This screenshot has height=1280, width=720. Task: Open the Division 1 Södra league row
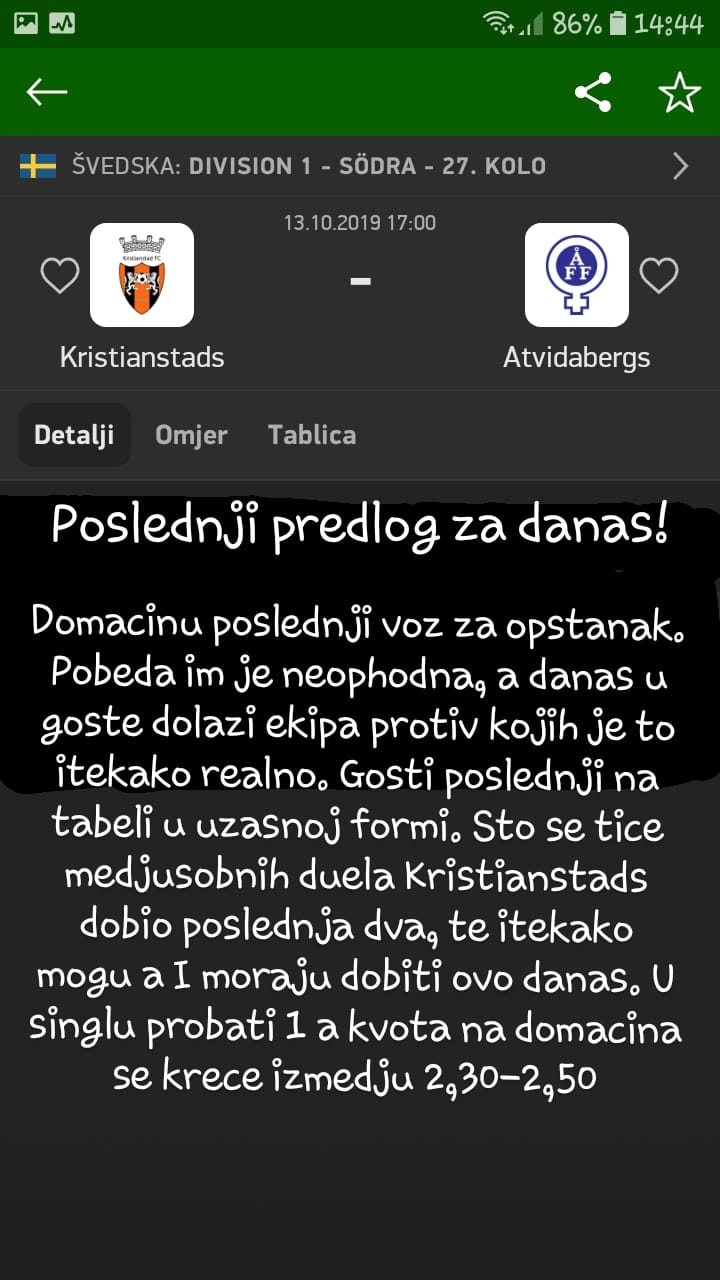click(x=360, y=165)
